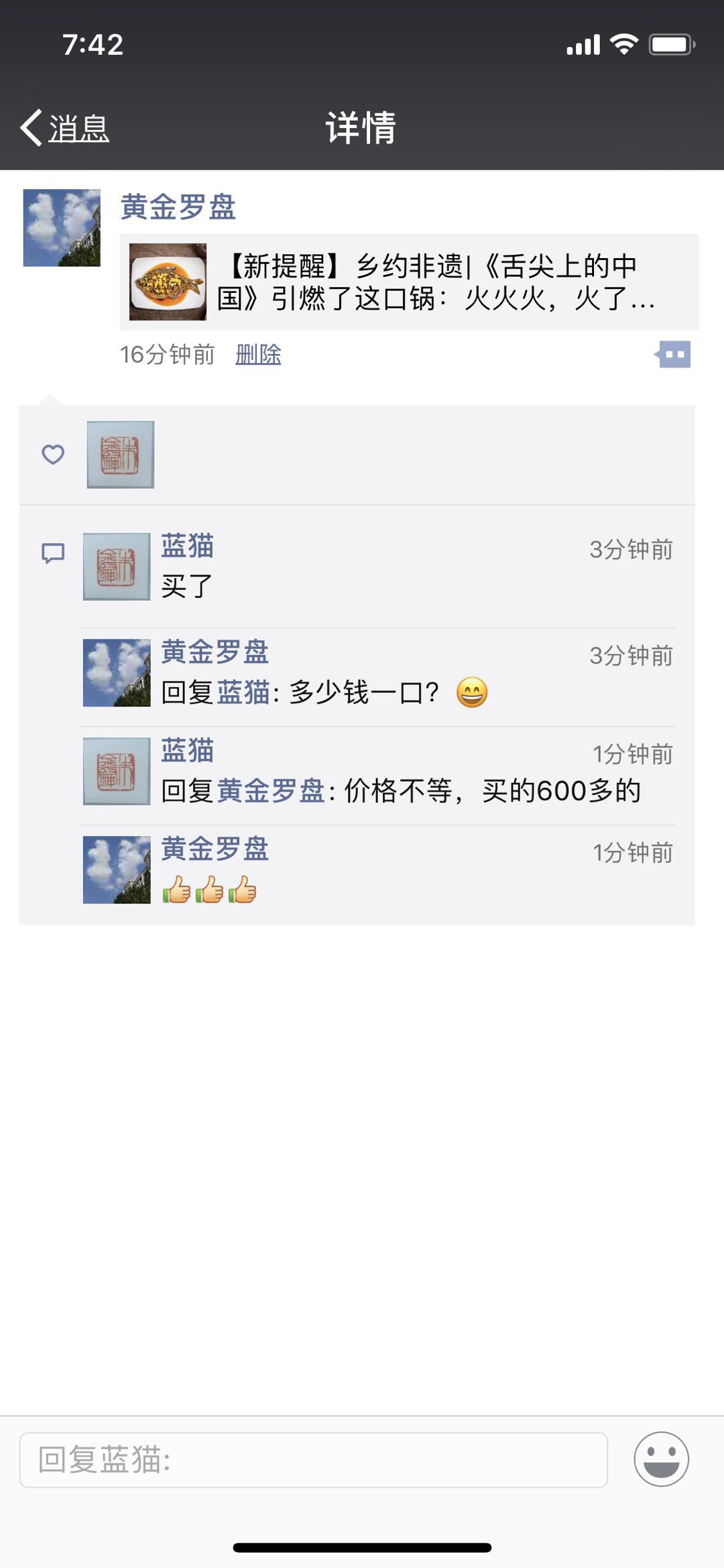Reply to comment 价格不等,买的600多的
This screenshot has width=724, height=1568.
click(402, 791)
